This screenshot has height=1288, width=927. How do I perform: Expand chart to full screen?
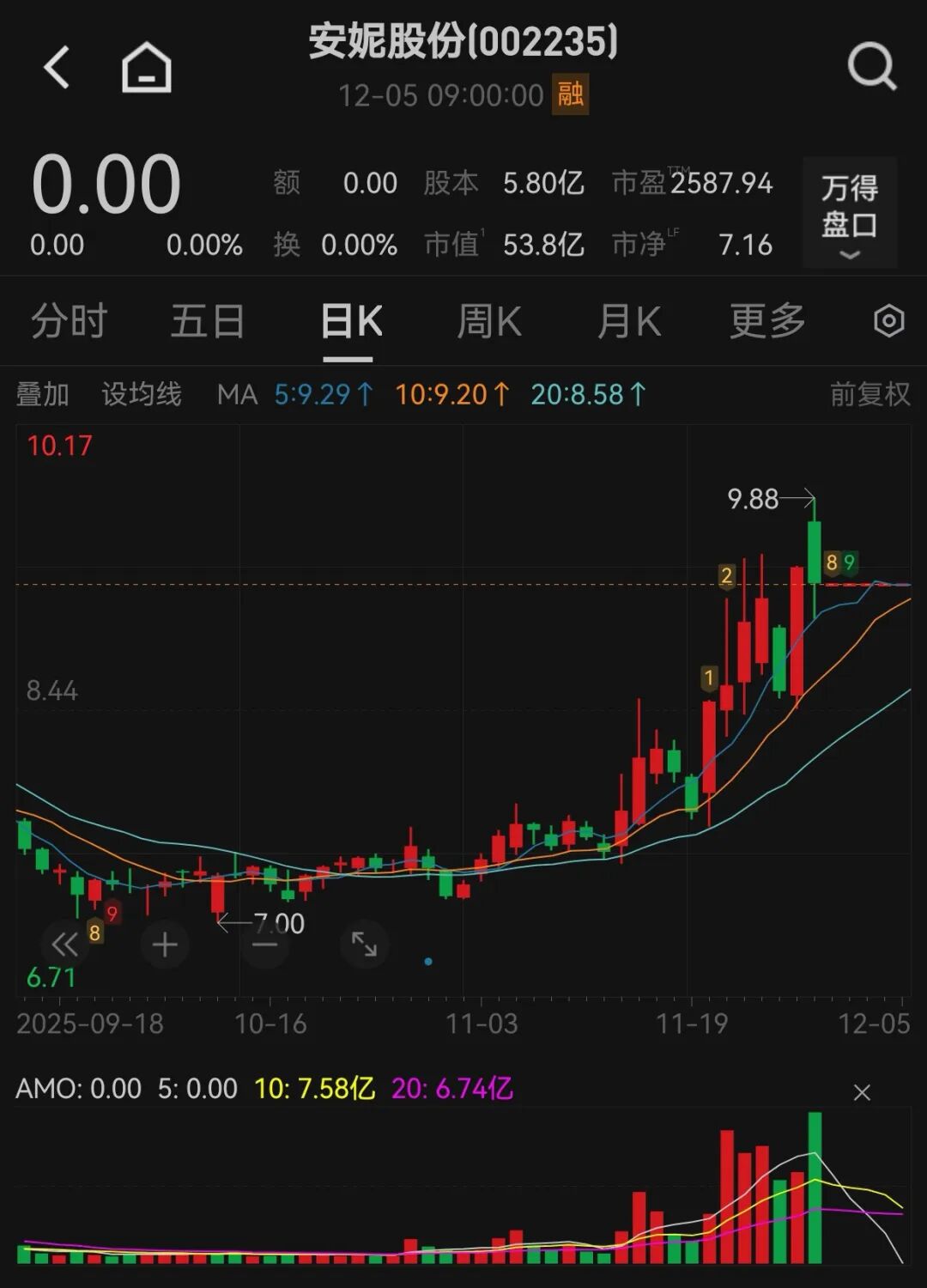pos(365,945)
